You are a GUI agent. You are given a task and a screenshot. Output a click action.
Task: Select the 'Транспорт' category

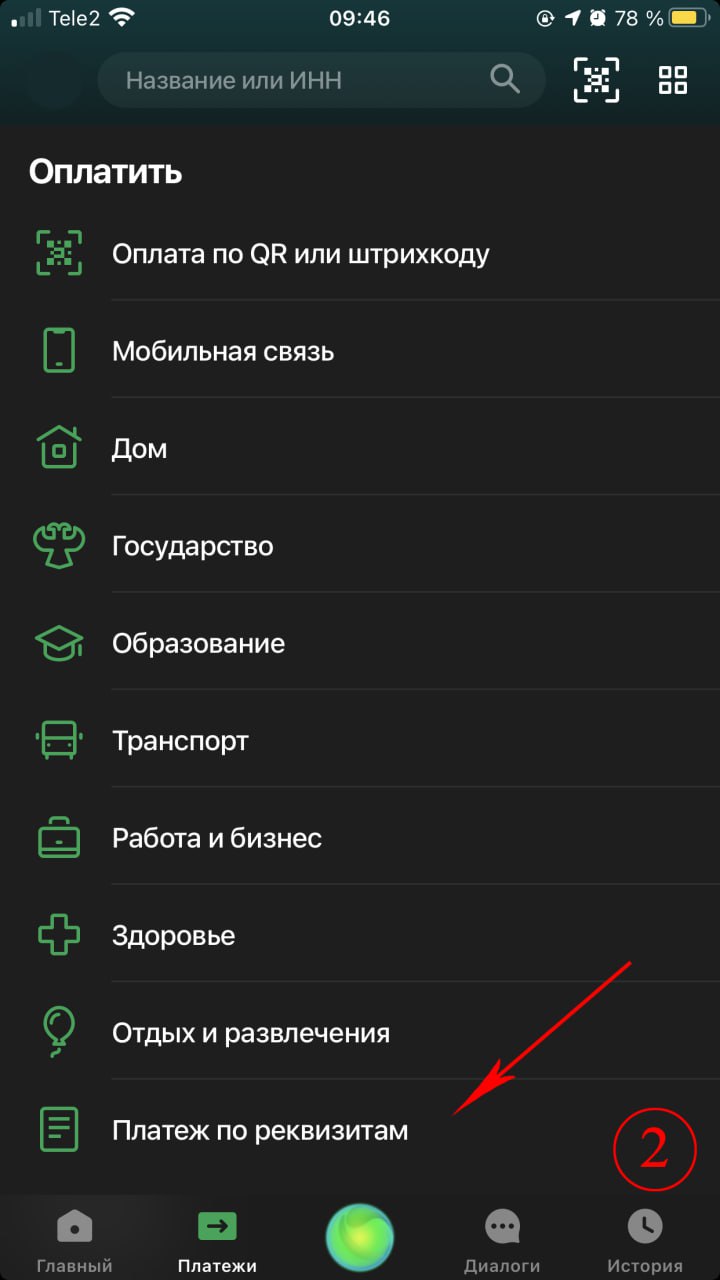[x=180, y=741]
